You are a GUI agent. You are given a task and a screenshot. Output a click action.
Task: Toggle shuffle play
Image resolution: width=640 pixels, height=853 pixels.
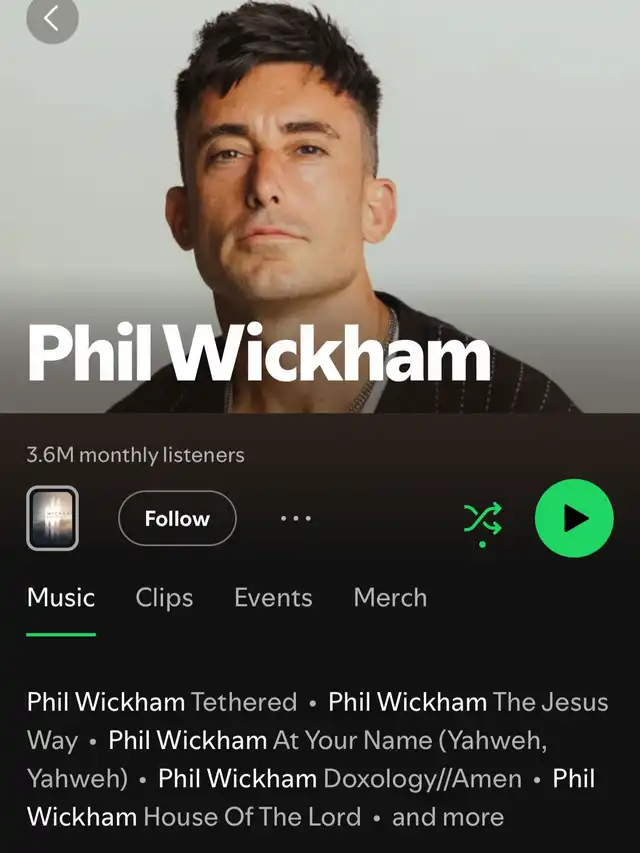pos(482,519)
